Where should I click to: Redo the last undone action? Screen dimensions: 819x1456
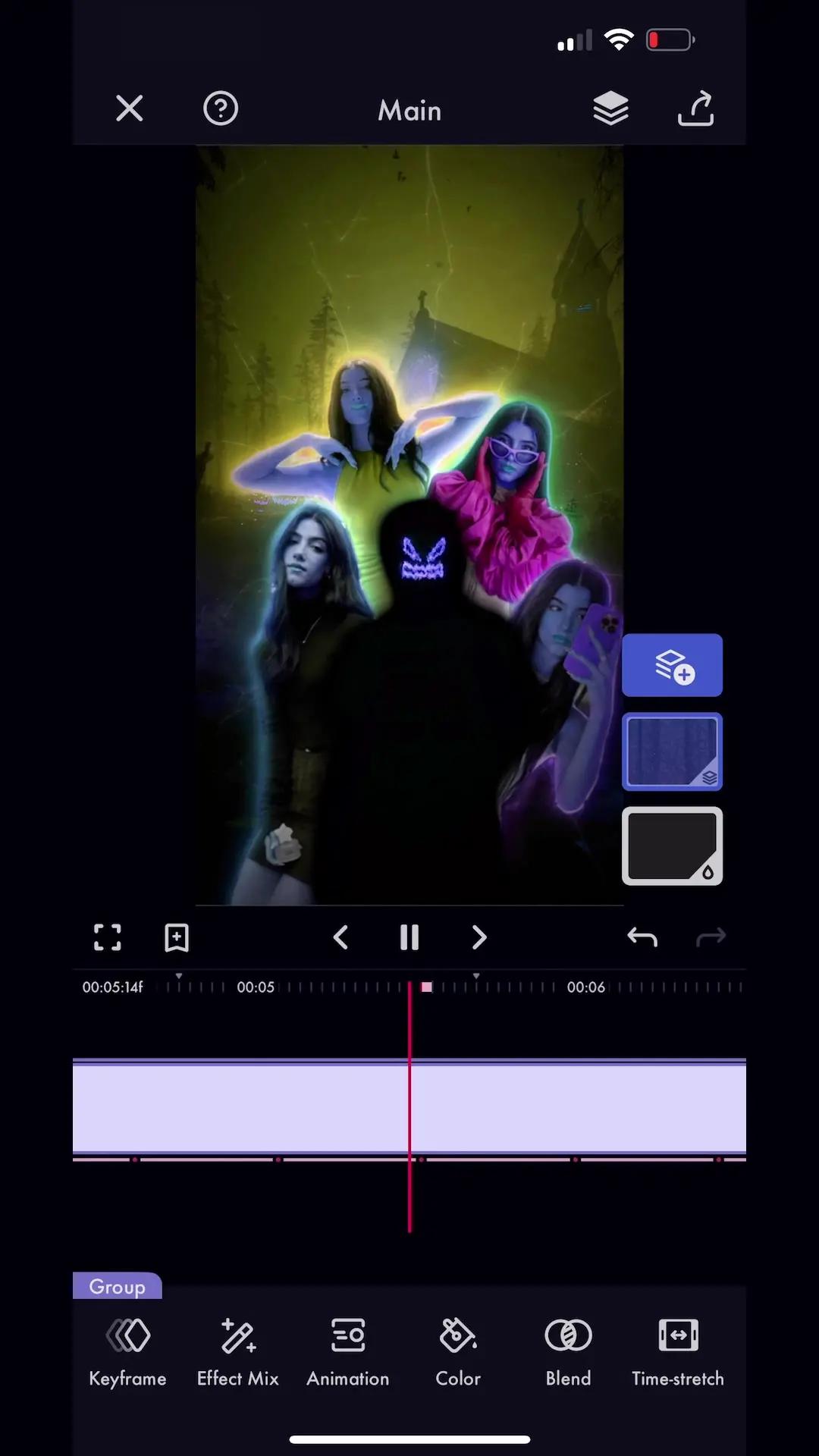711,937
